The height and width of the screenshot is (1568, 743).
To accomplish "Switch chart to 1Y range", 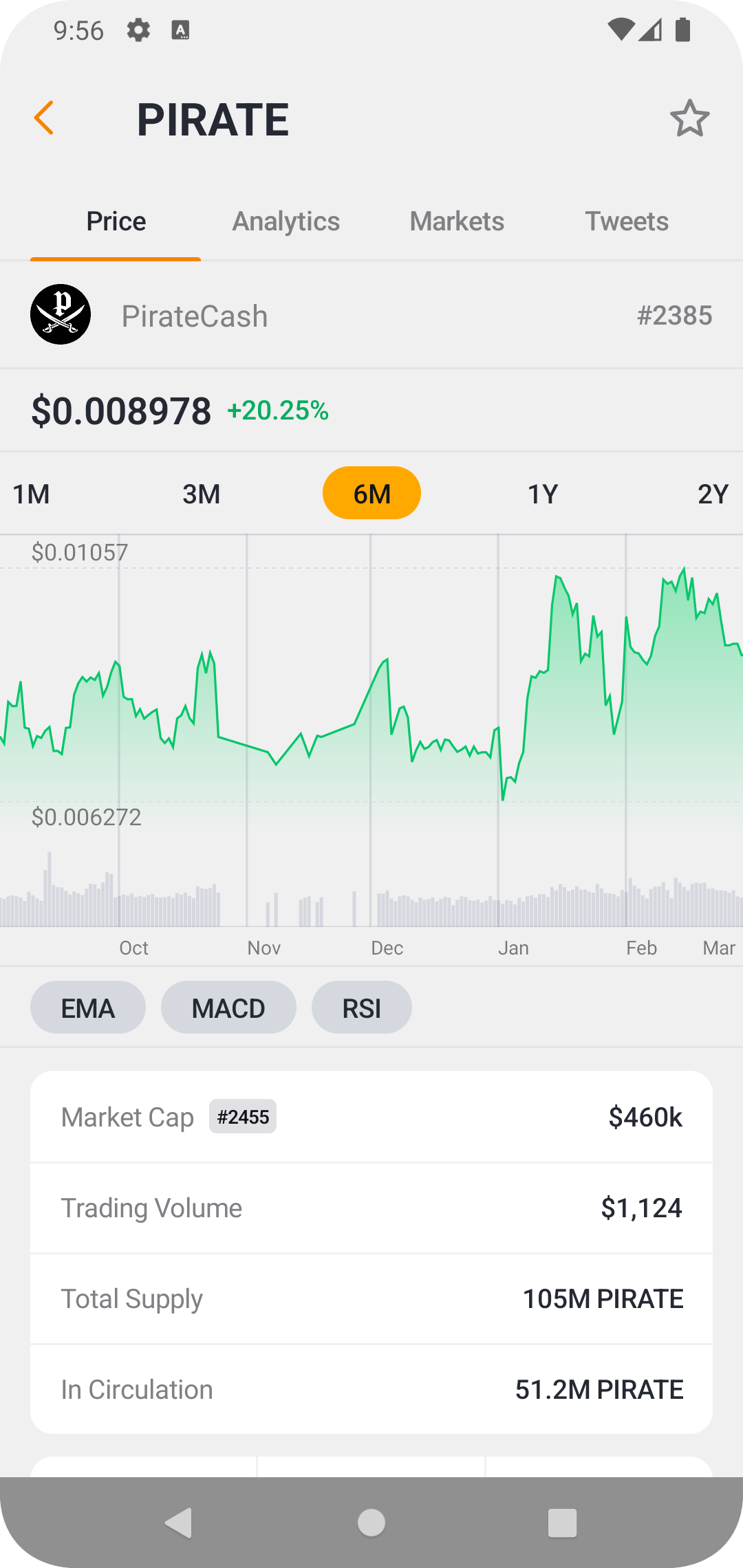I will pyautogui.click(x=542, y=494).
